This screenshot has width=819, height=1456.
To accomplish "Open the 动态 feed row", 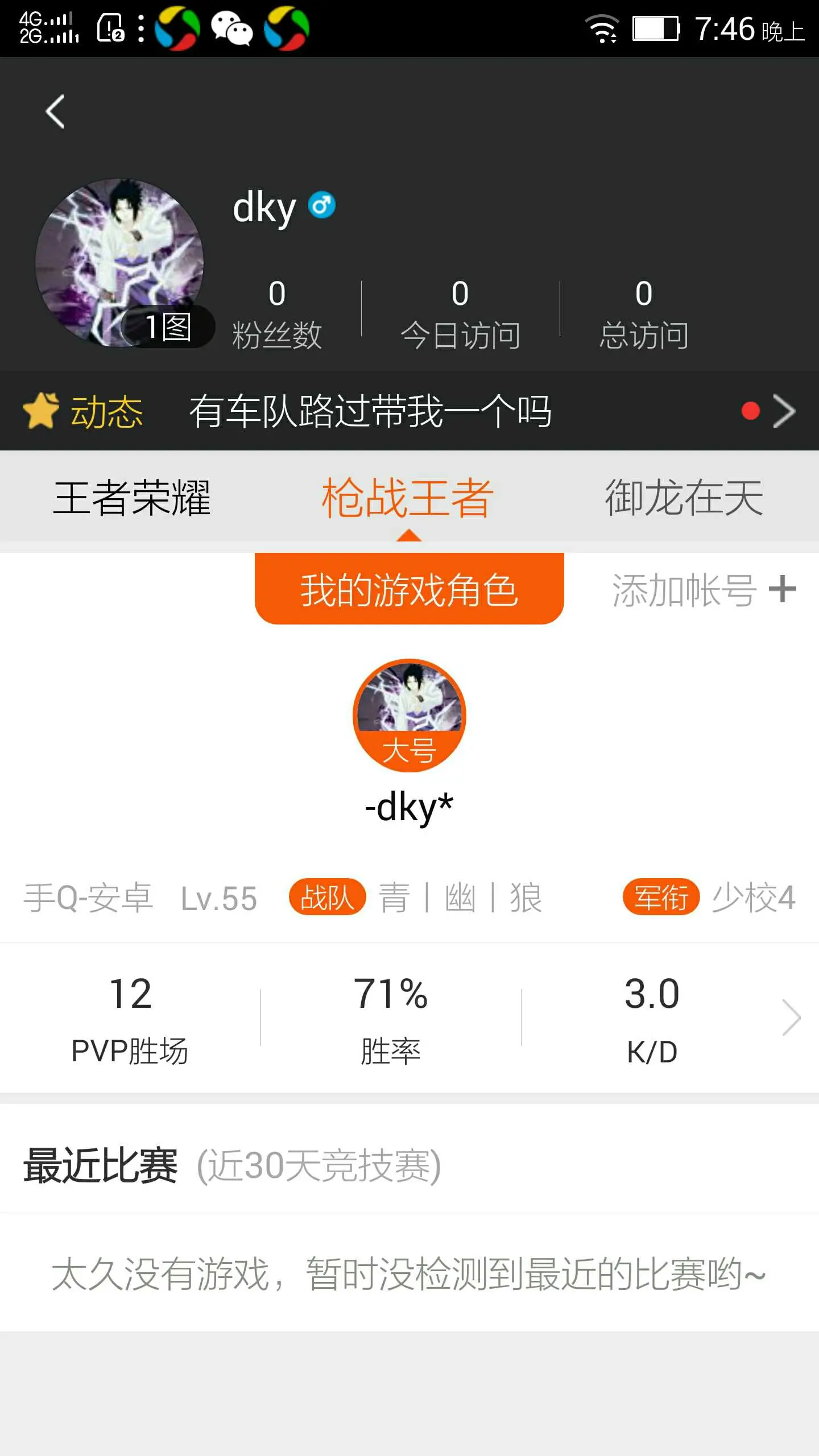I will [x=409, y=411].
